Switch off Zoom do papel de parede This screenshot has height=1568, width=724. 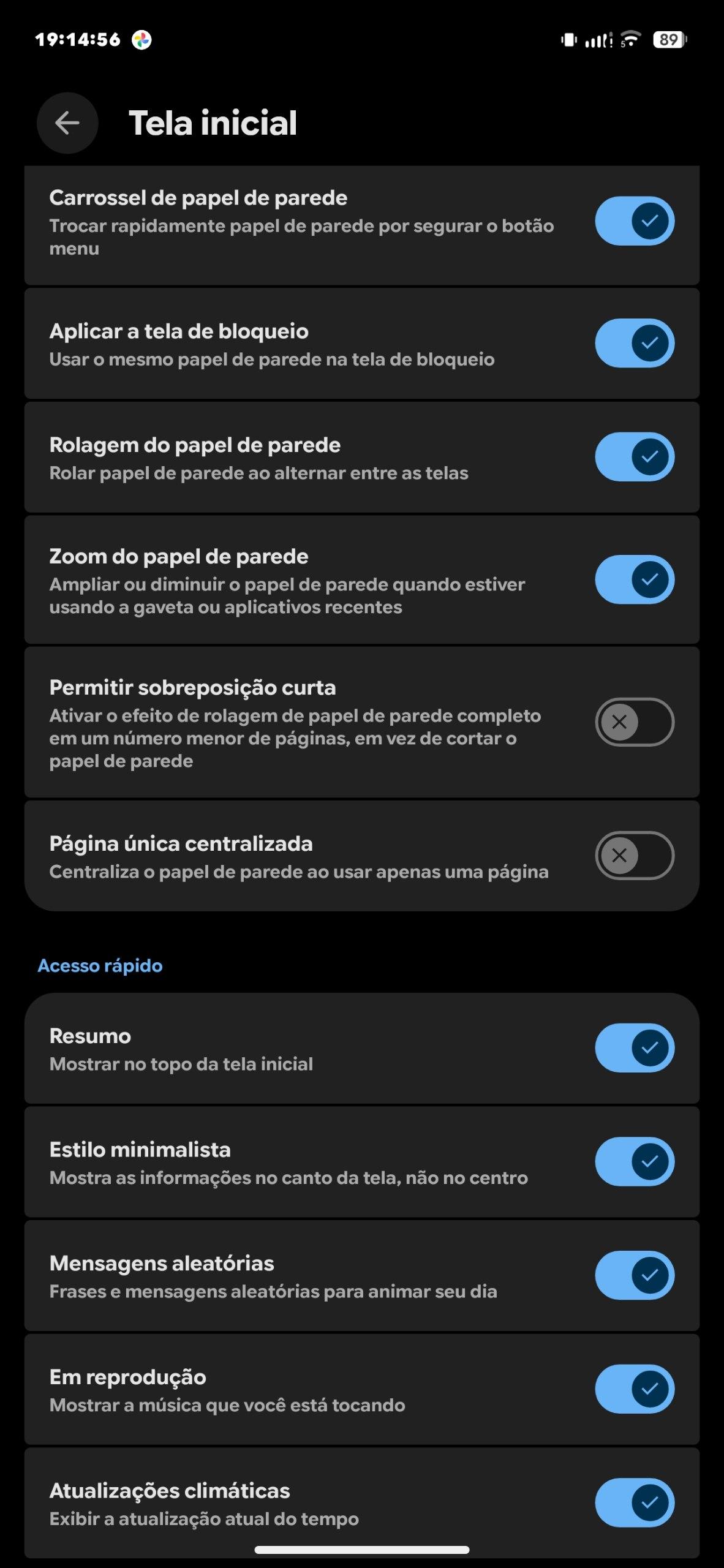click(635, 579)
